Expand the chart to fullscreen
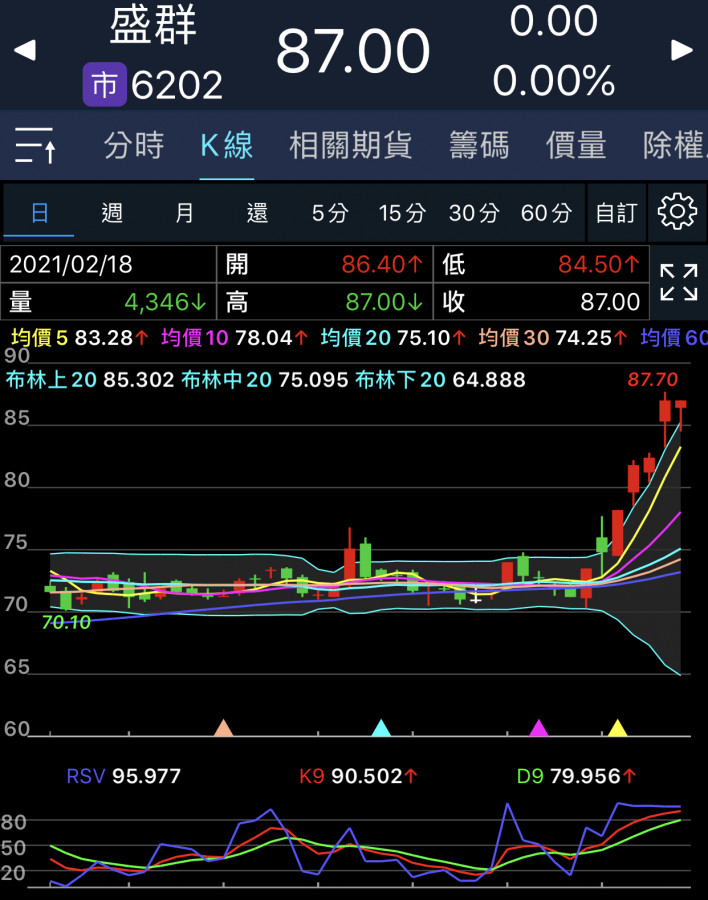This screenshot has width=708, height=900. click(x=679, y=283)
